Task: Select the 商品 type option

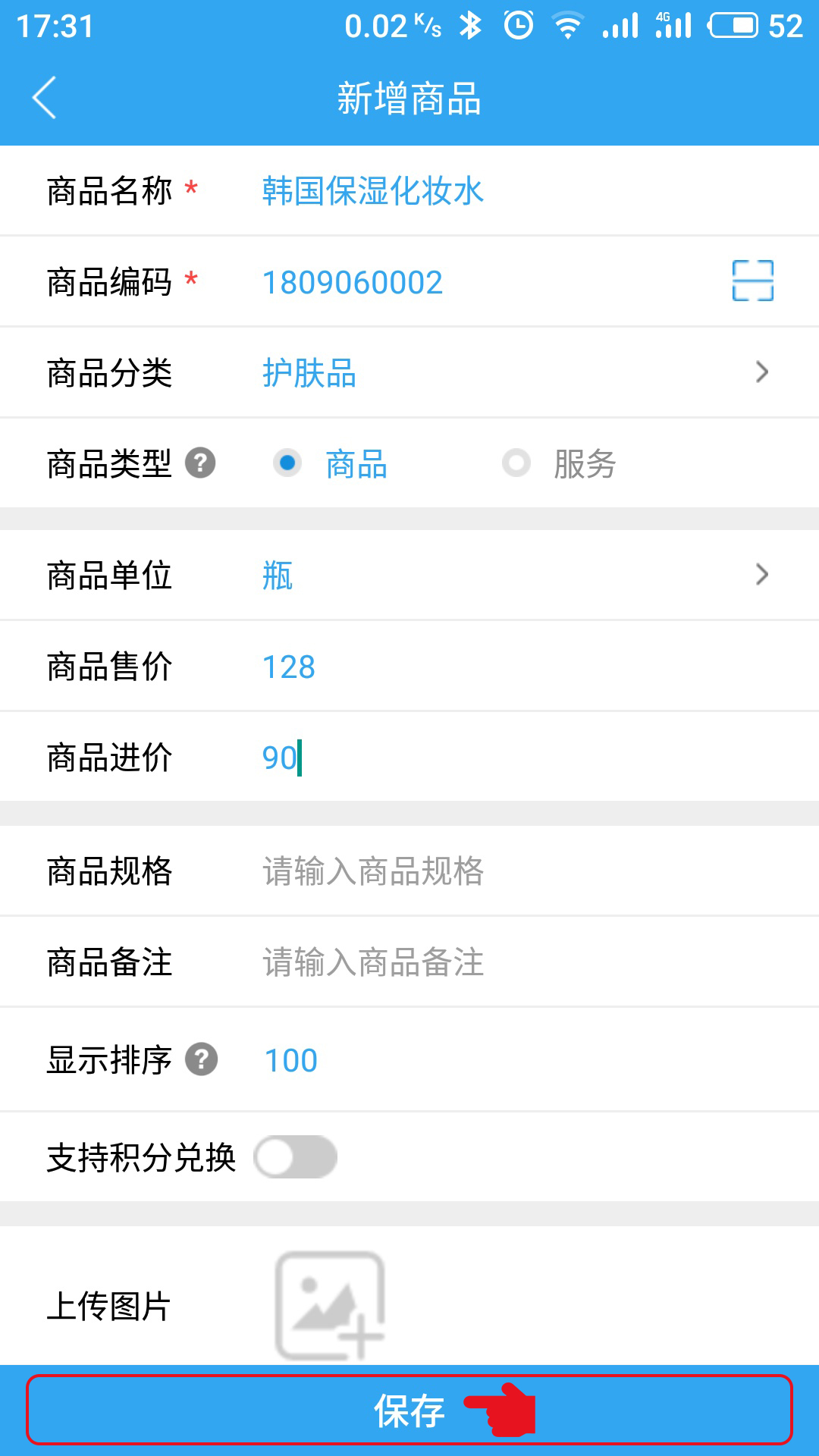Action: point(331,463)
